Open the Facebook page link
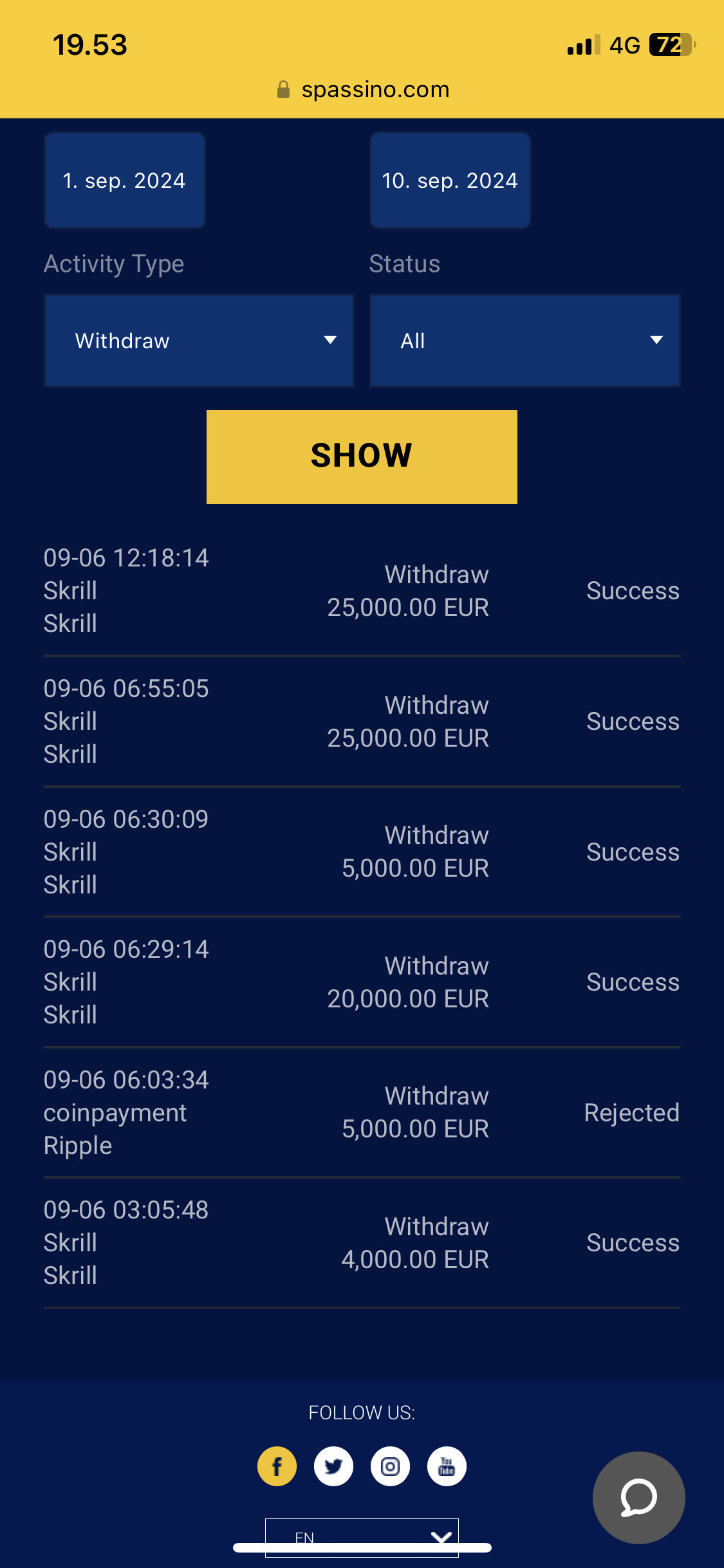The width and height of the screenshot is (724, 1568). tap(277, 1466)
